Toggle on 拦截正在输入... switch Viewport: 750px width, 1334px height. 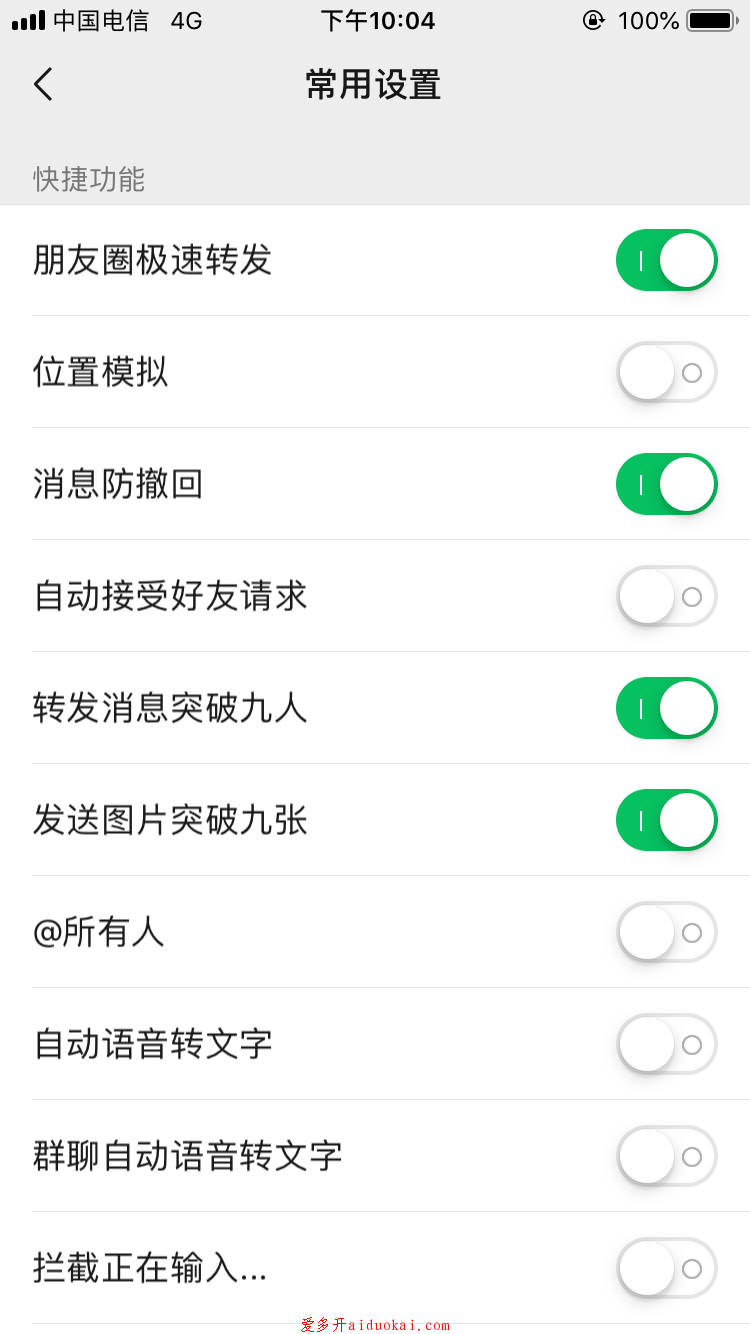coord(667,1268)
